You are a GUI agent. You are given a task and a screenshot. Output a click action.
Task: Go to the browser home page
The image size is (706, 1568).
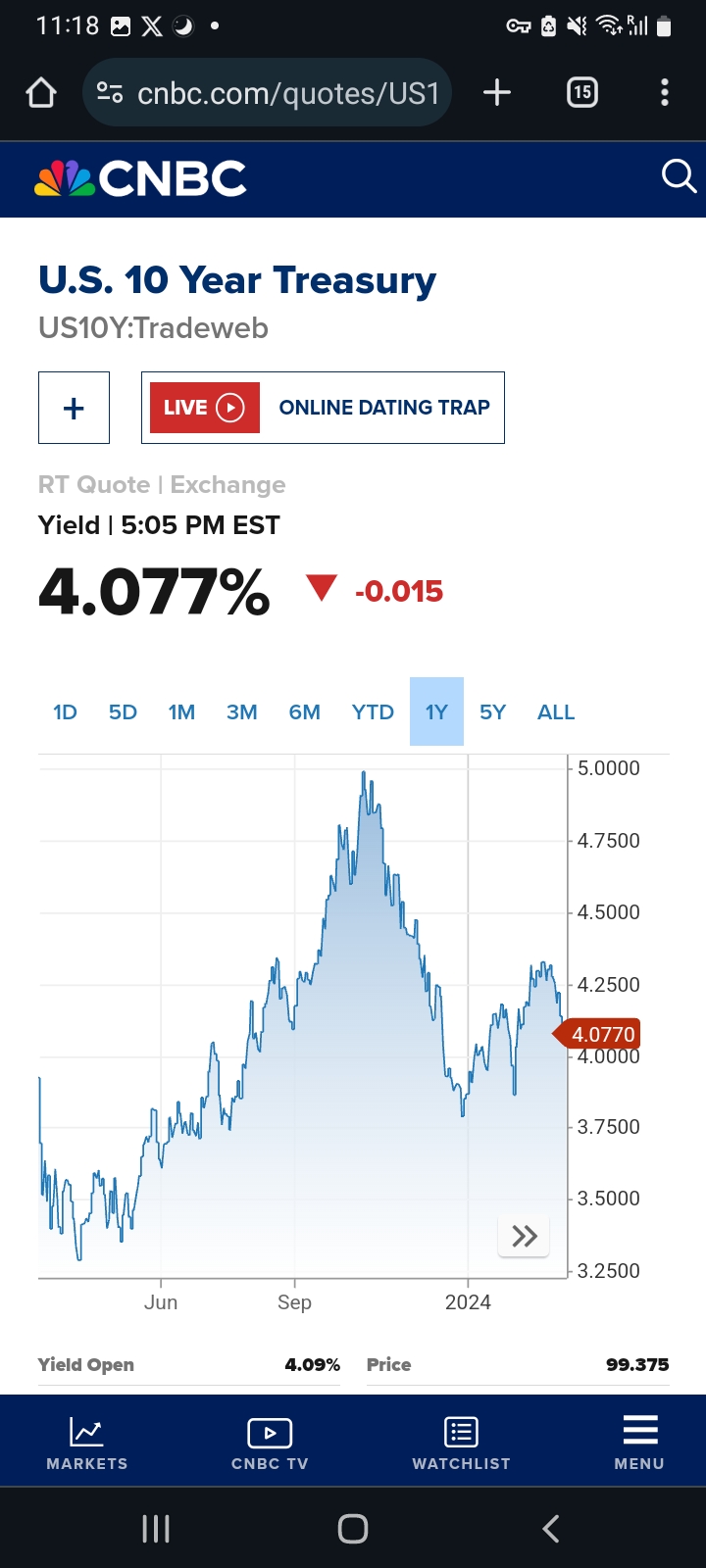(x=41, y=93)
